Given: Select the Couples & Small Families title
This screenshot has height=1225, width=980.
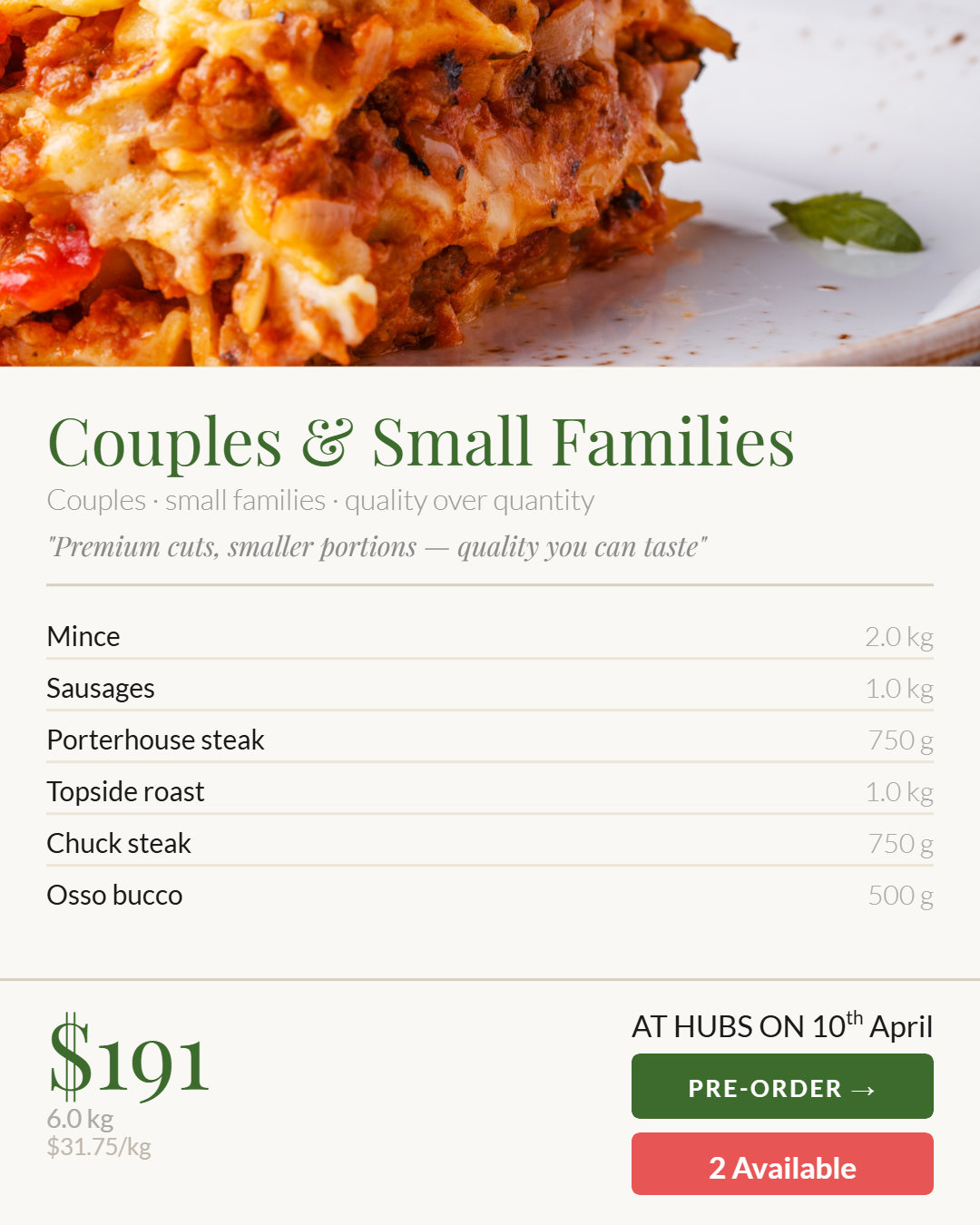Looking at the screenshot, I should (422, 442).
